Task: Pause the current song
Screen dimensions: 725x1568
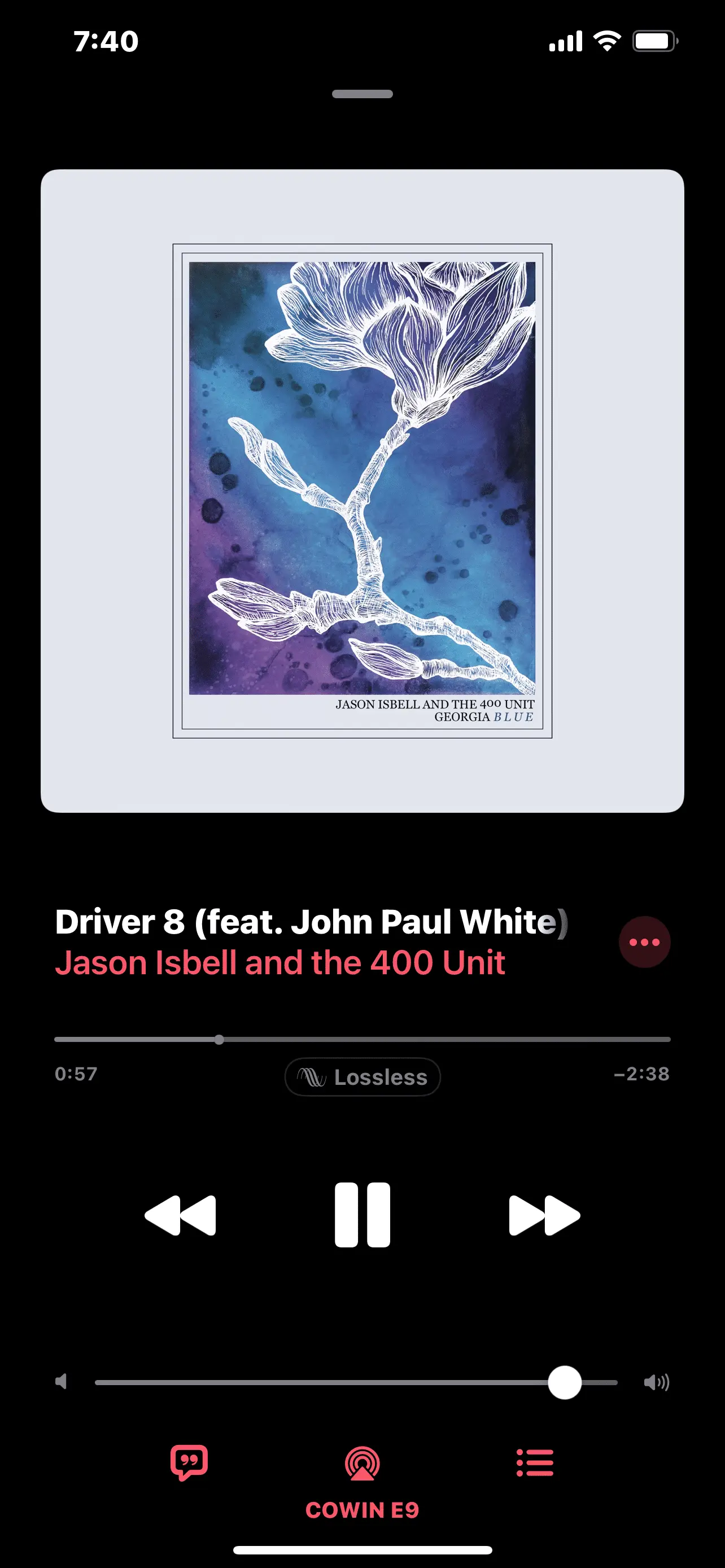Action: (x=362, y=1215)
